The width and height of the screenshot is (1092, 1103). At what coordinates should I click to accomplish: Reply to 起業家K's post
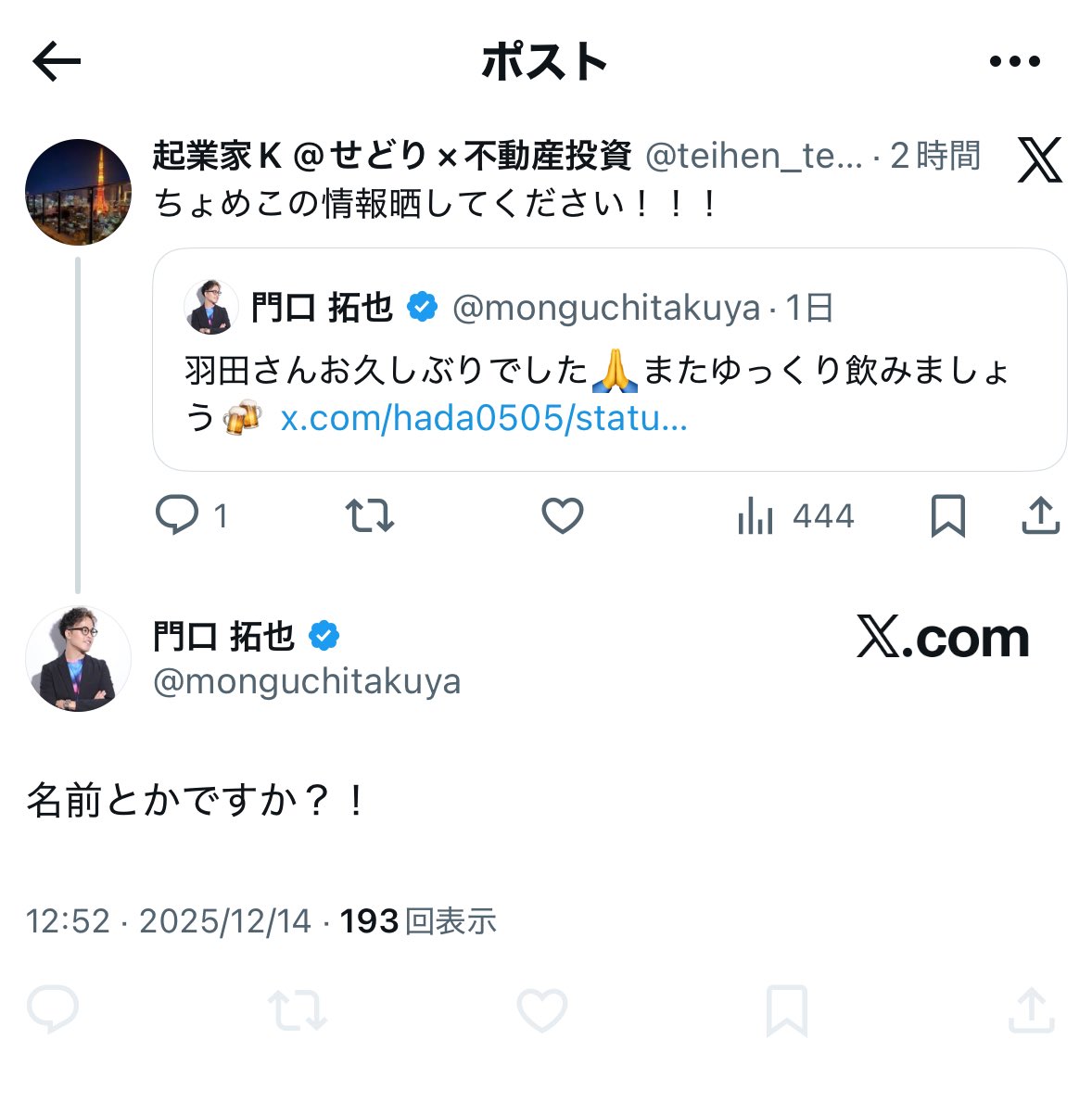177,515
